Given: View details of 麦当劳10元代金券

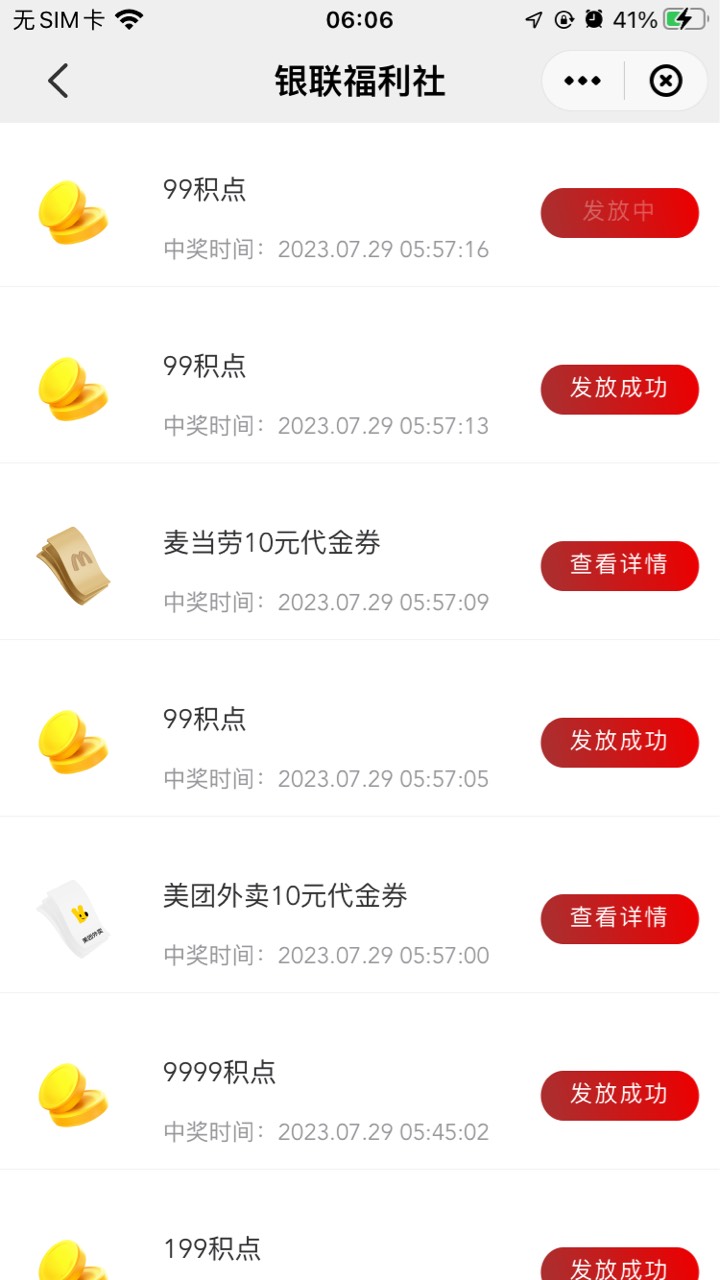Looking at the screenshot, I should (619, 565).
